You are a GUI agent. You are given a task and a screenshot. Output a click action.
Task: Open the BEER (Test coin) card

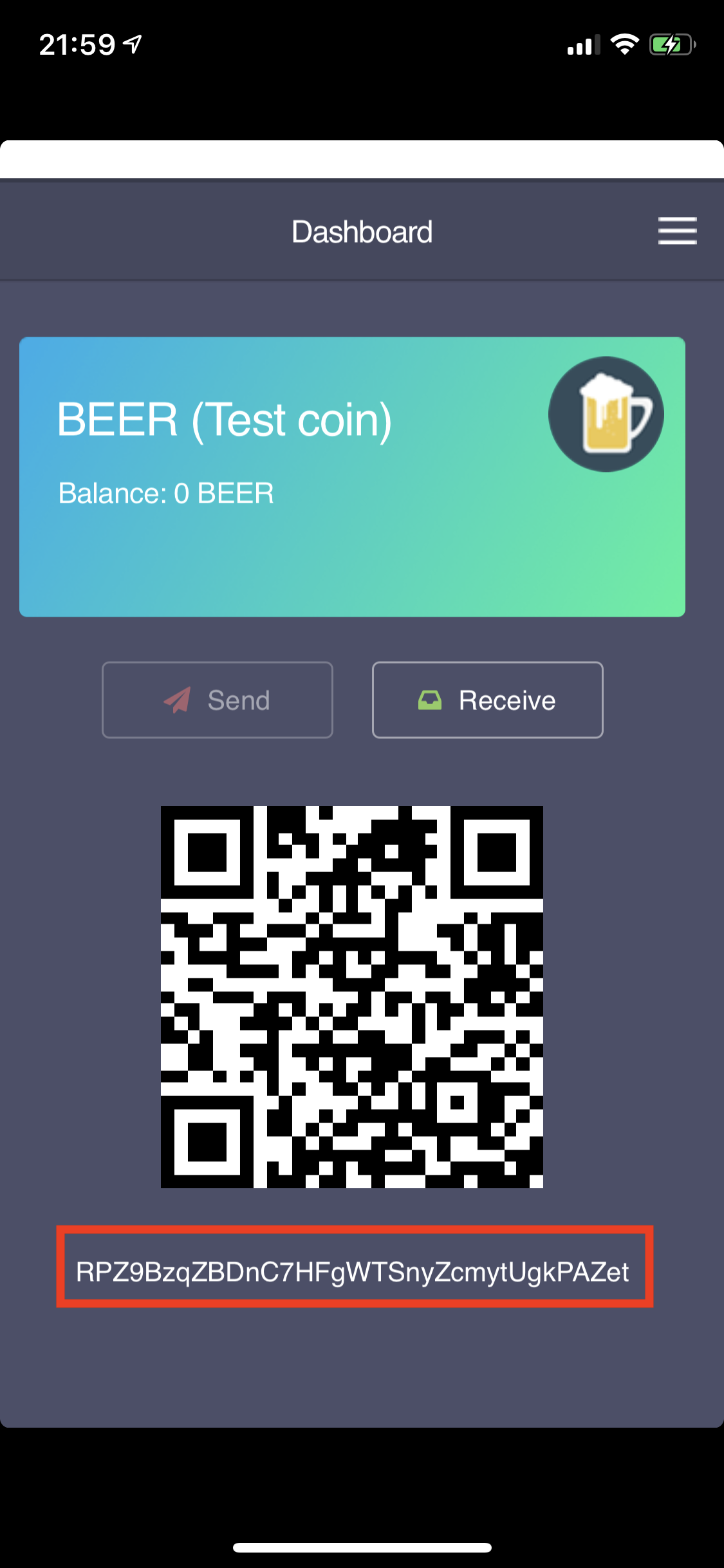tap(352, 476)
